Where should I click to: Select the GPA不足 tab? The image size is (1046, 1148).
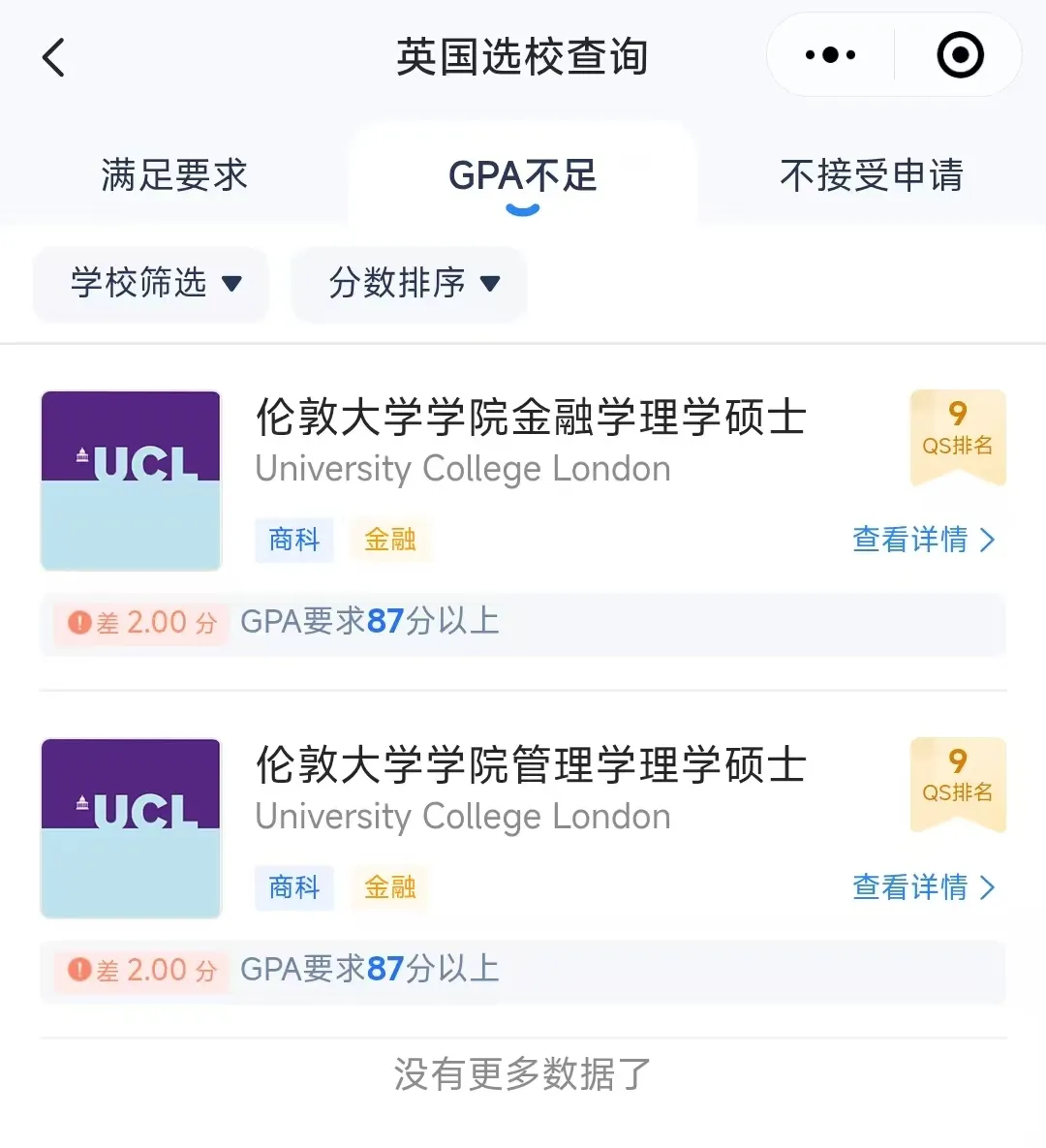pos(522,175)
